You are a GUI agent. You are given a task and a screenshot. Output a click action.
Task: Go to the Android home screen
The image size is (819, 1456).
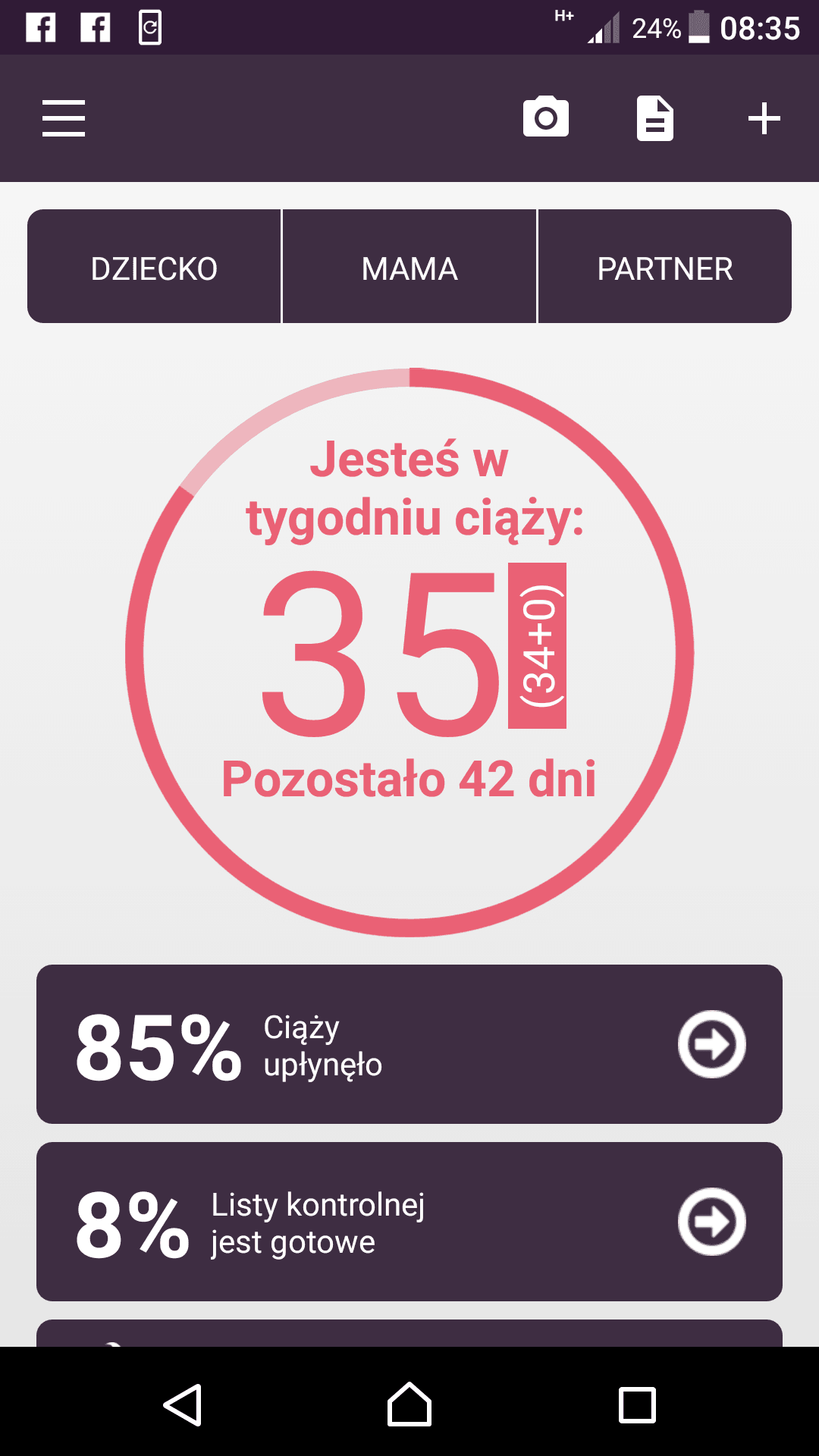(x=409, y=1404)
